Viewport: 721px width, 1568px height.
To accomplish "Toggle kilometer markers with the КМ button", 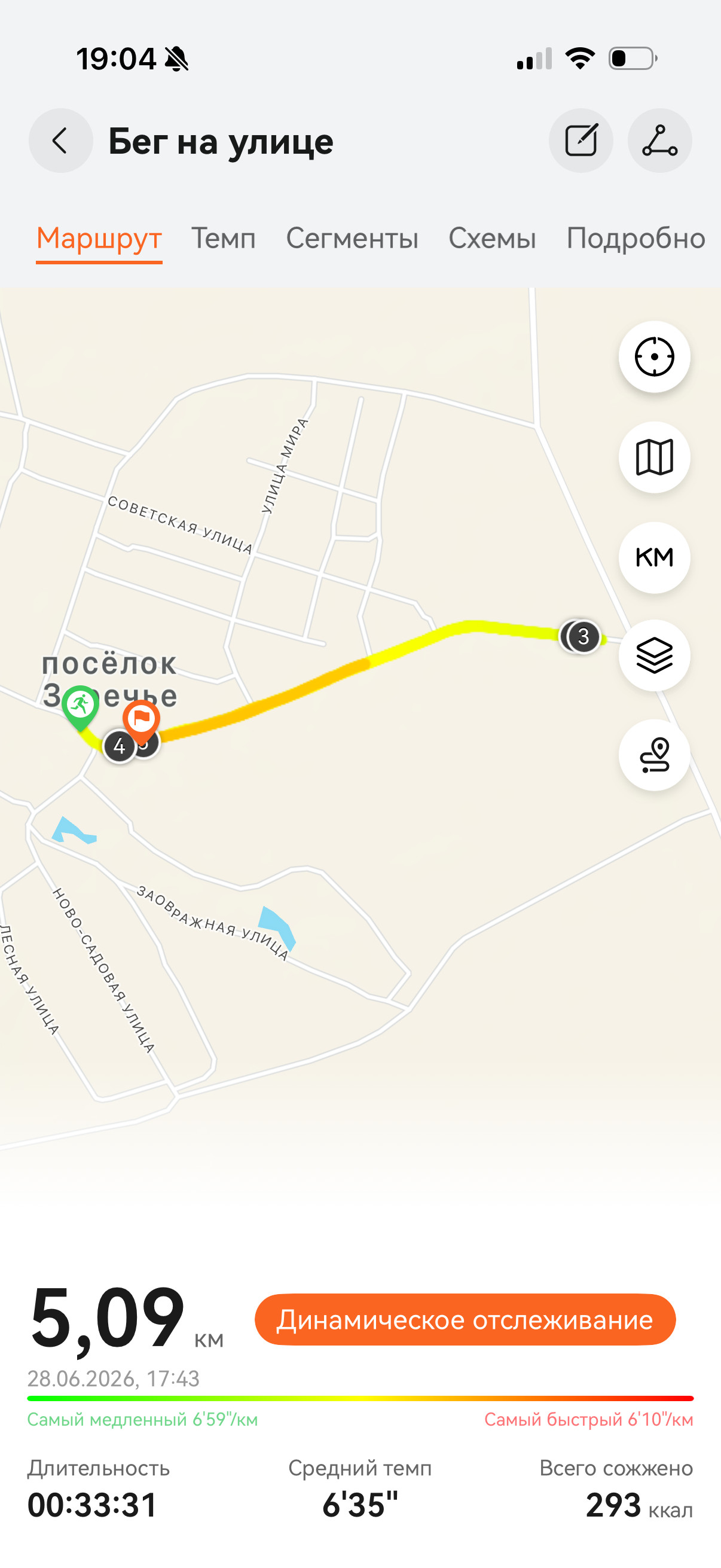I will tap(655, 557).
